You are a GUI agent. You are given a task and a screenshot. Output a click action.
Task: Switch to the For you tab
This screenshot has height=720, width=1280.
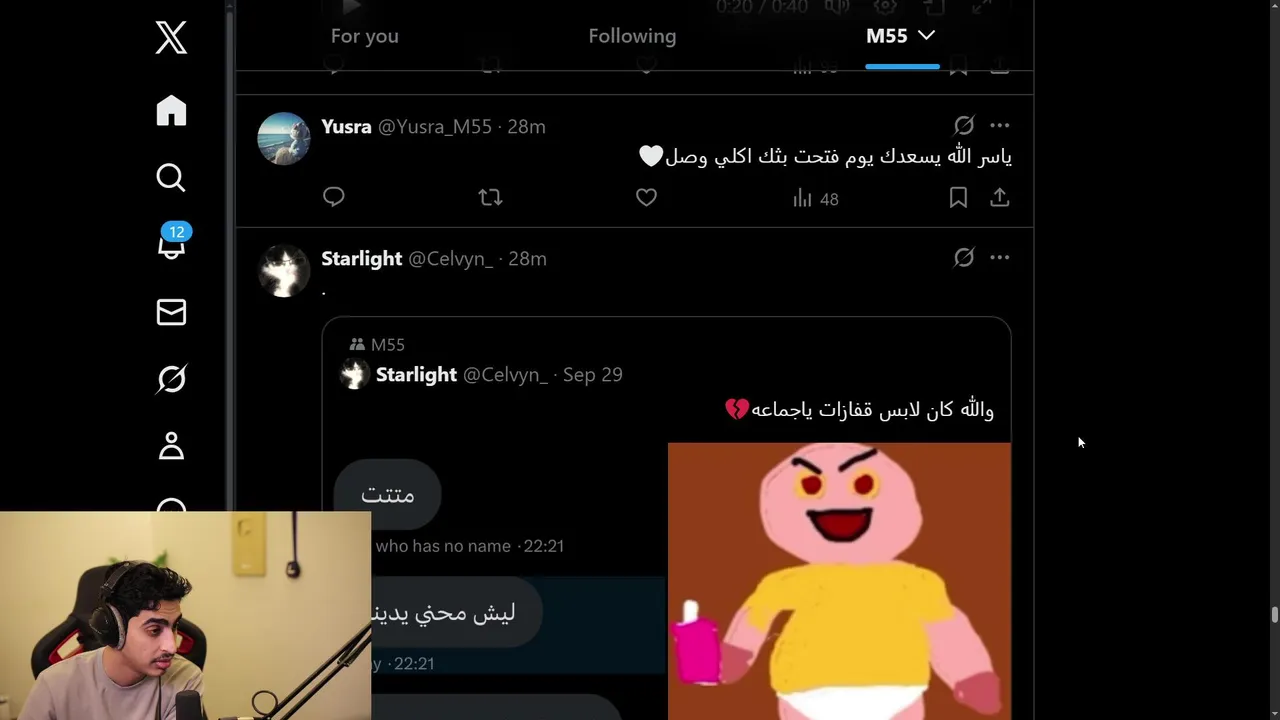point(364,36)
